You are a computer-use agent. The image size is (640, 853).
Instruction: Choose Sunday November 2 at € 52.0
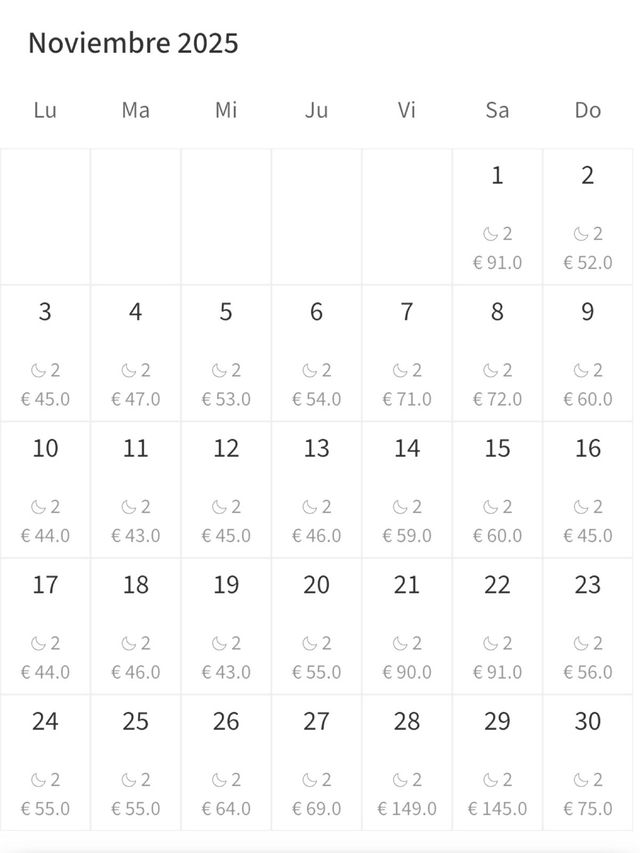[587, 217]
